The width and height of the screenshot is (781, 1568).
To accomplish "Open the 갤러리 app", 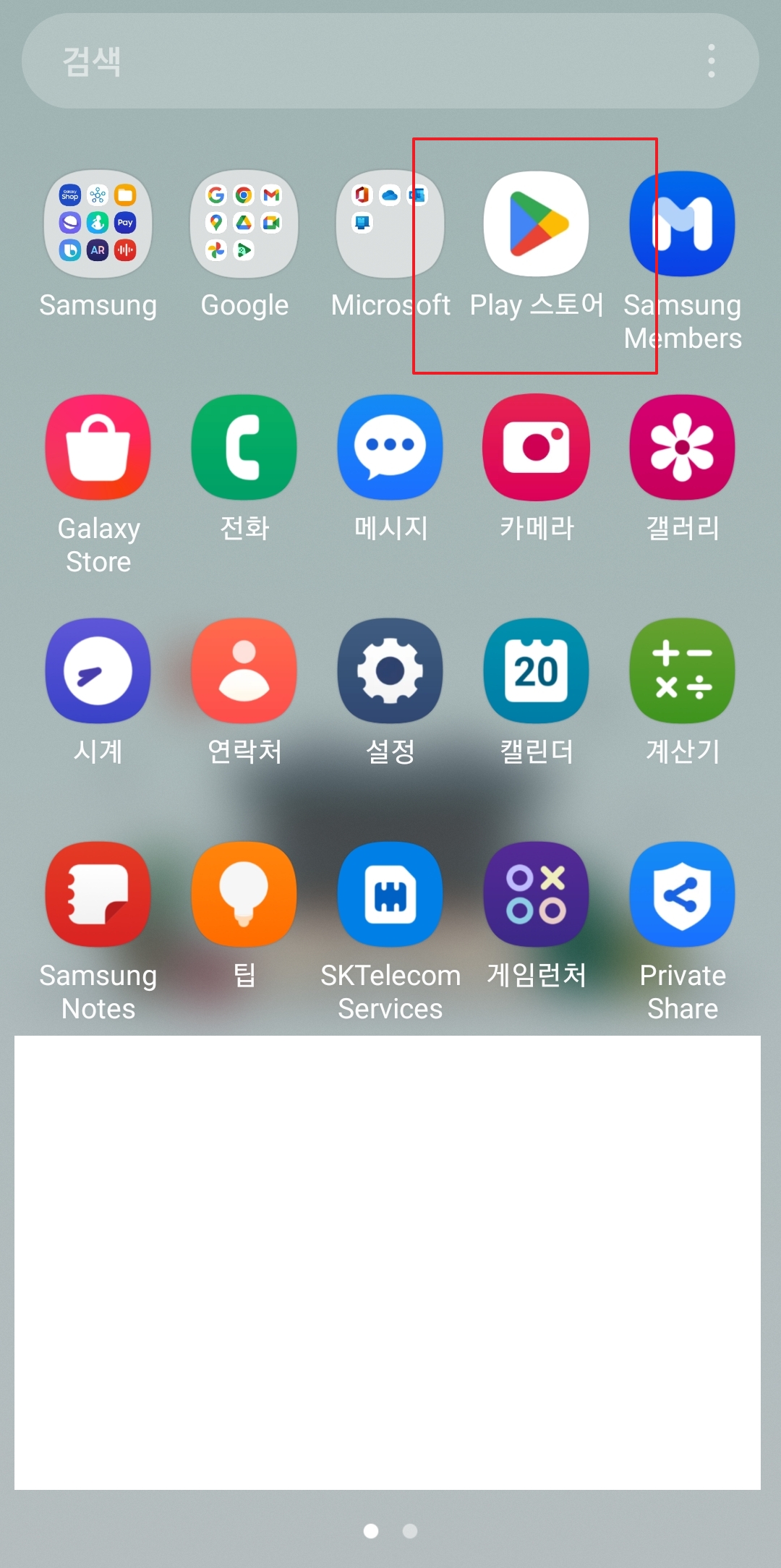I will click(681, 447).
